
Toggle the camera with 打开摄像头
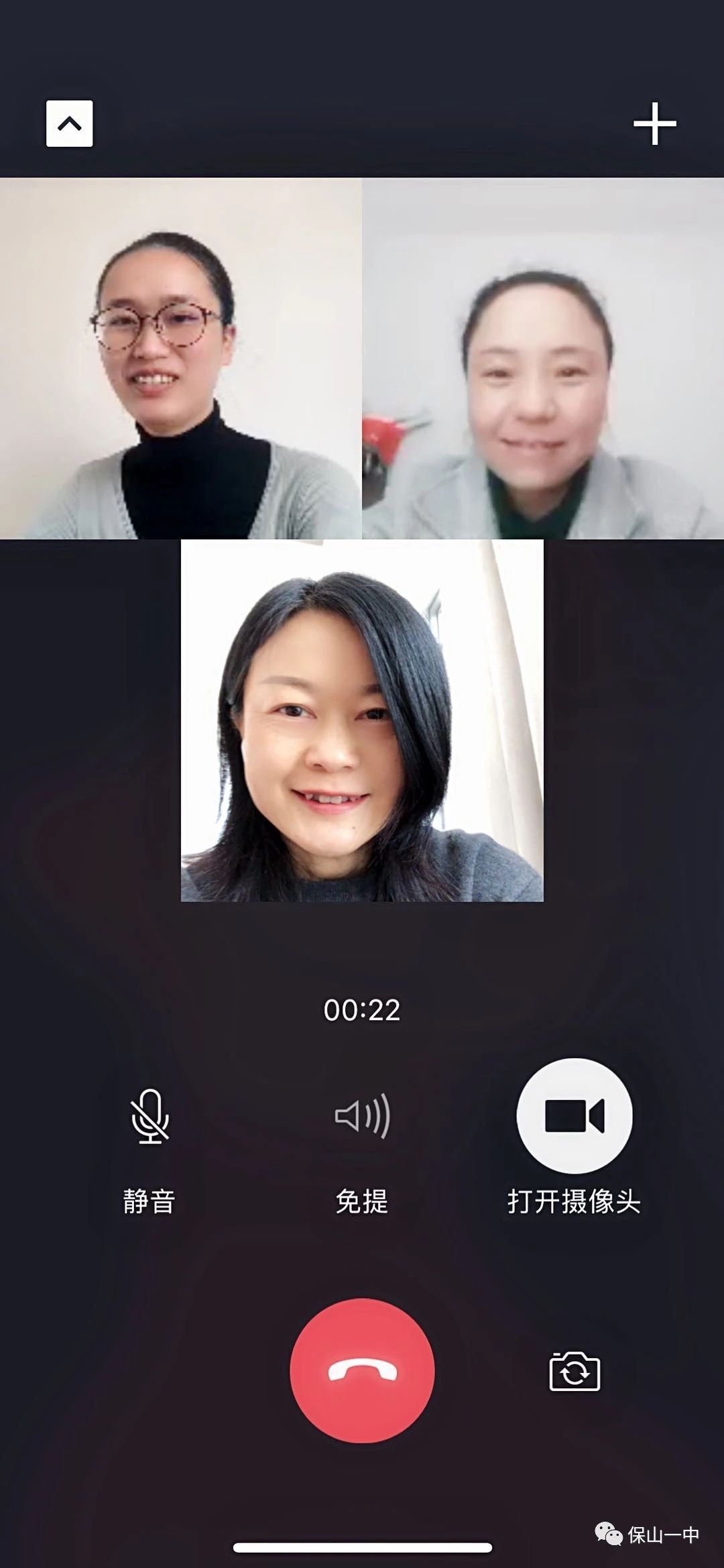tap(575, 1116)
